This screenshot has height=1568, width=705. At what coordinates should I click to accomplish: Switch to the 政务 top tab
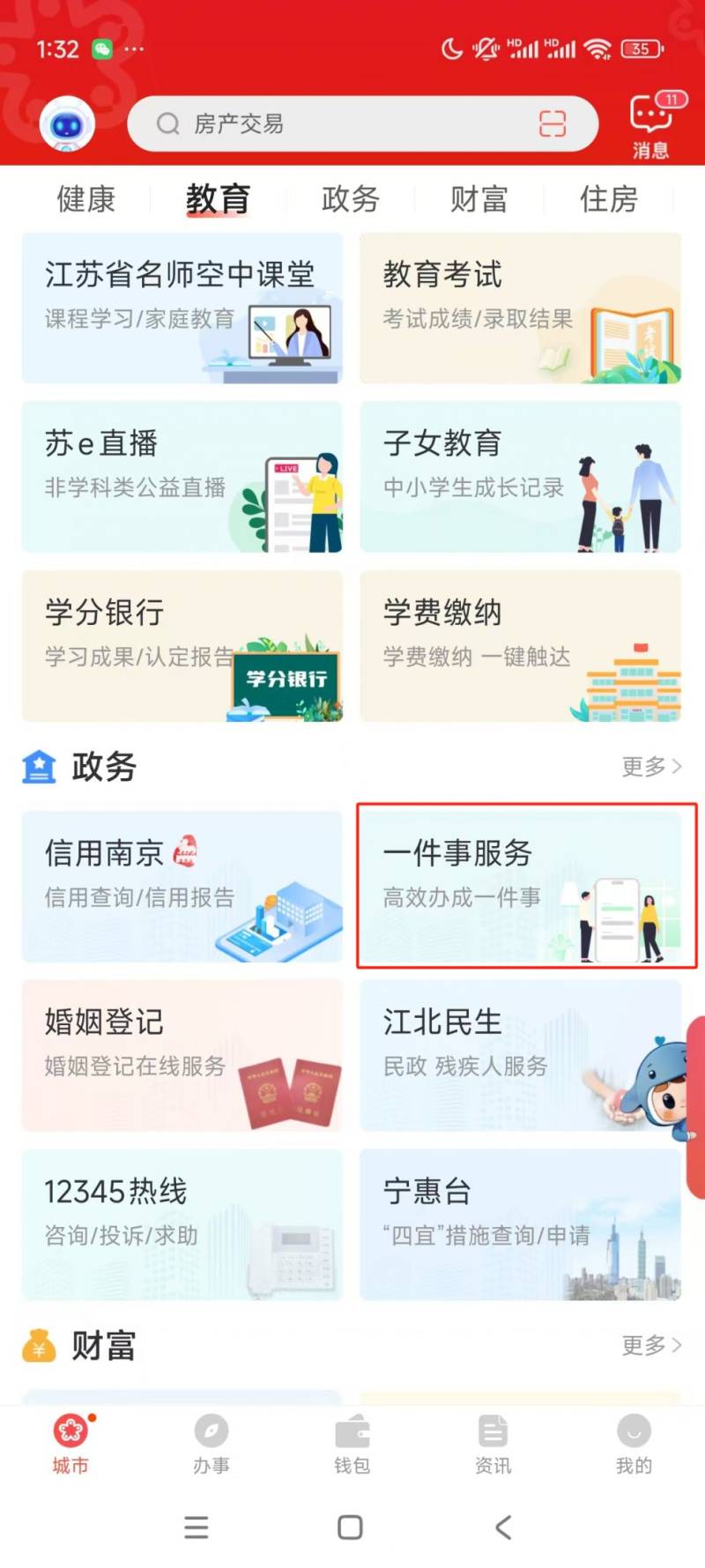click(x=350, y=199)
